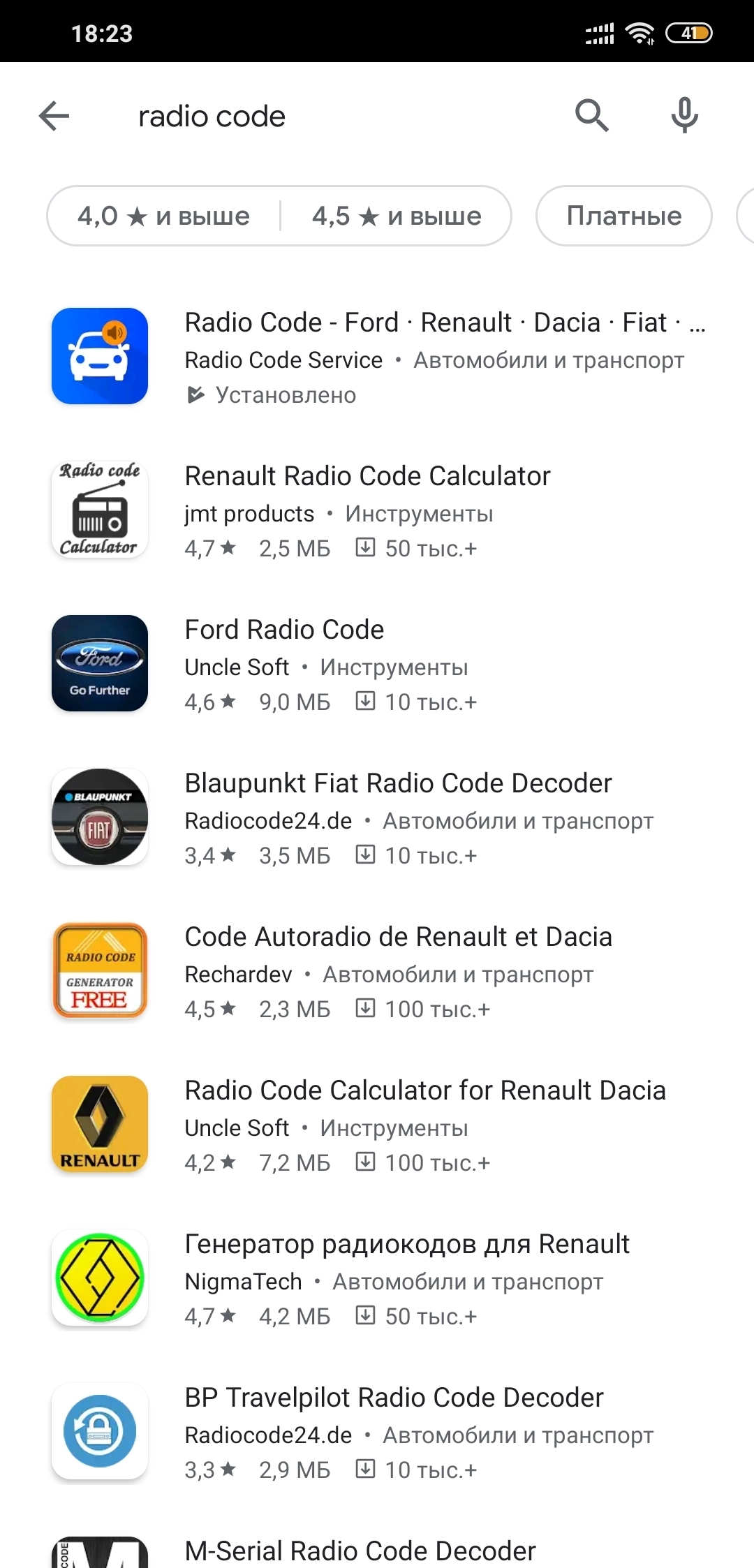754x1568 pixels.
Task: Tap the magnifier search icon
Action: (591, 115)
